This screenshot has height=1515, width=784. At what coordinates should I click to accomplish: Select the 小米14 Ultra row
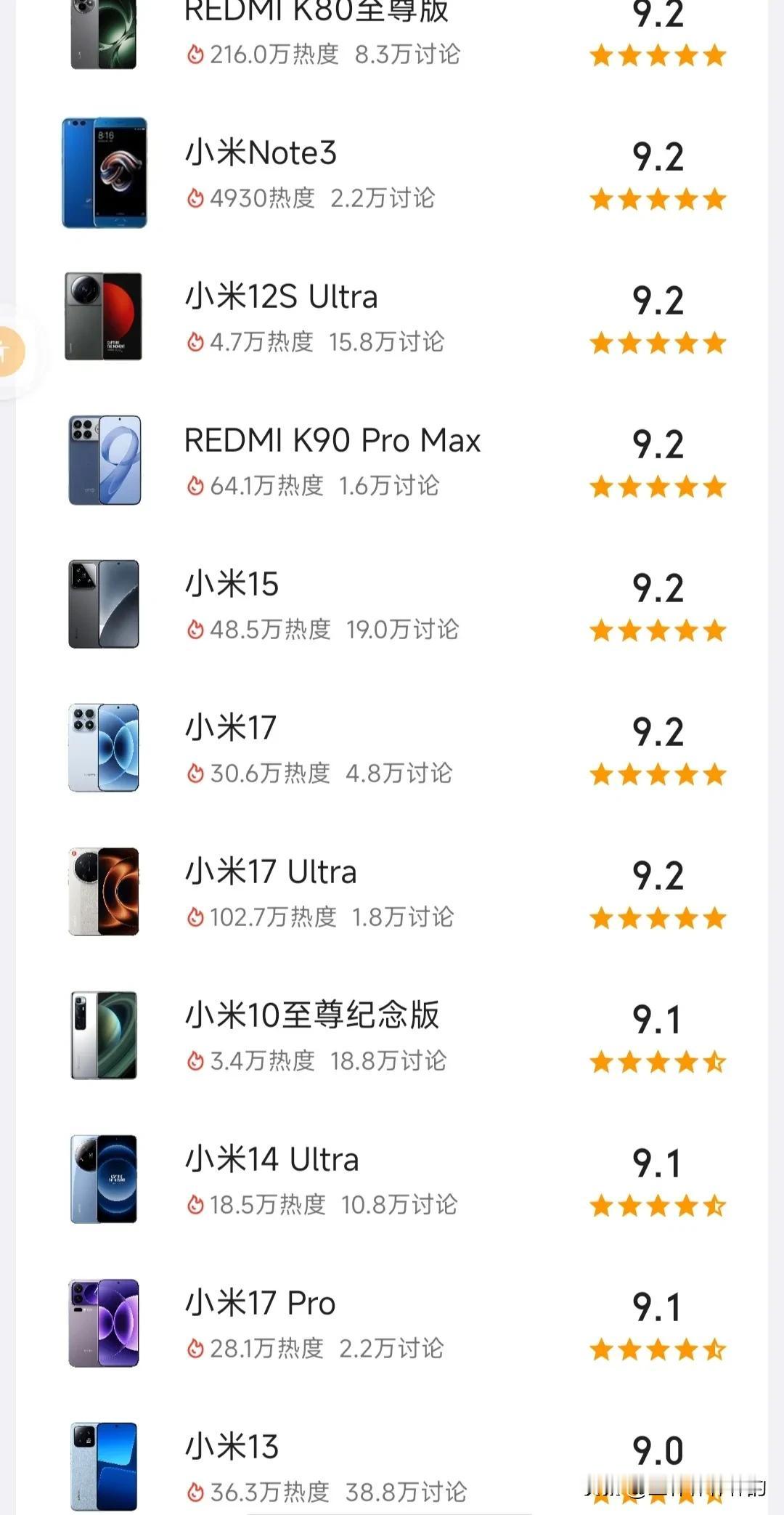[272, 1161]
